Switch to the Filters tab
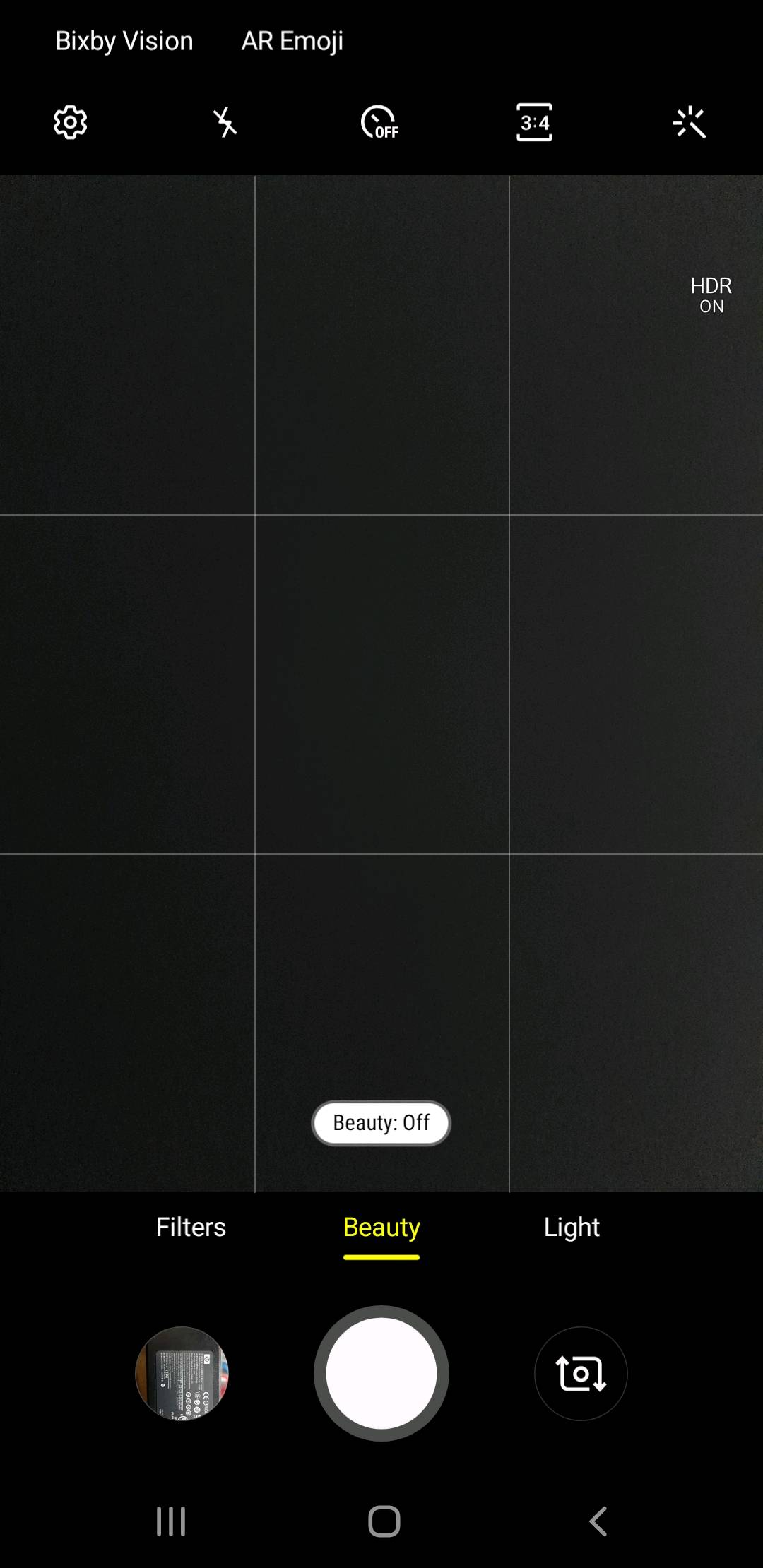 pyautogui.click(x=191, y=1228)
